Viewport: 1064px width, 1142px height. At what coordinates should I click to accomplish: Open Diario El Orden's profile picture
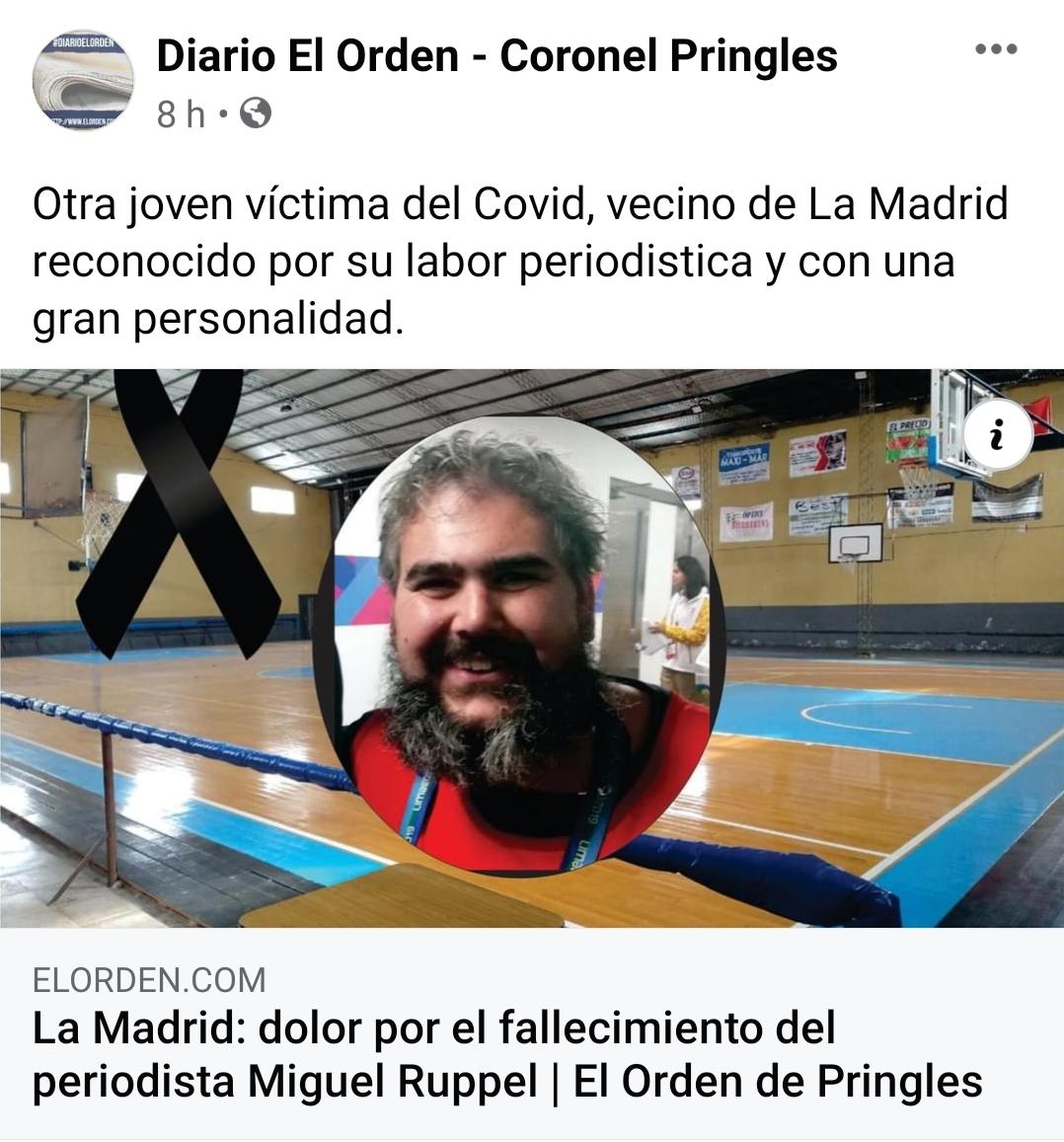(x=83, y=81)
